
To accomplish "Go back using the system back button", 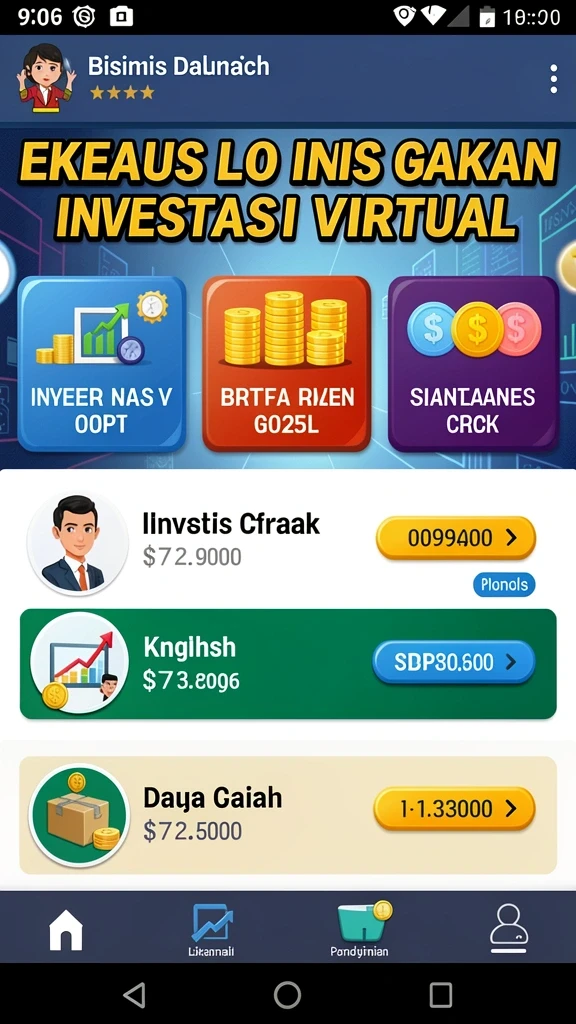I will (x=134, y=995).
